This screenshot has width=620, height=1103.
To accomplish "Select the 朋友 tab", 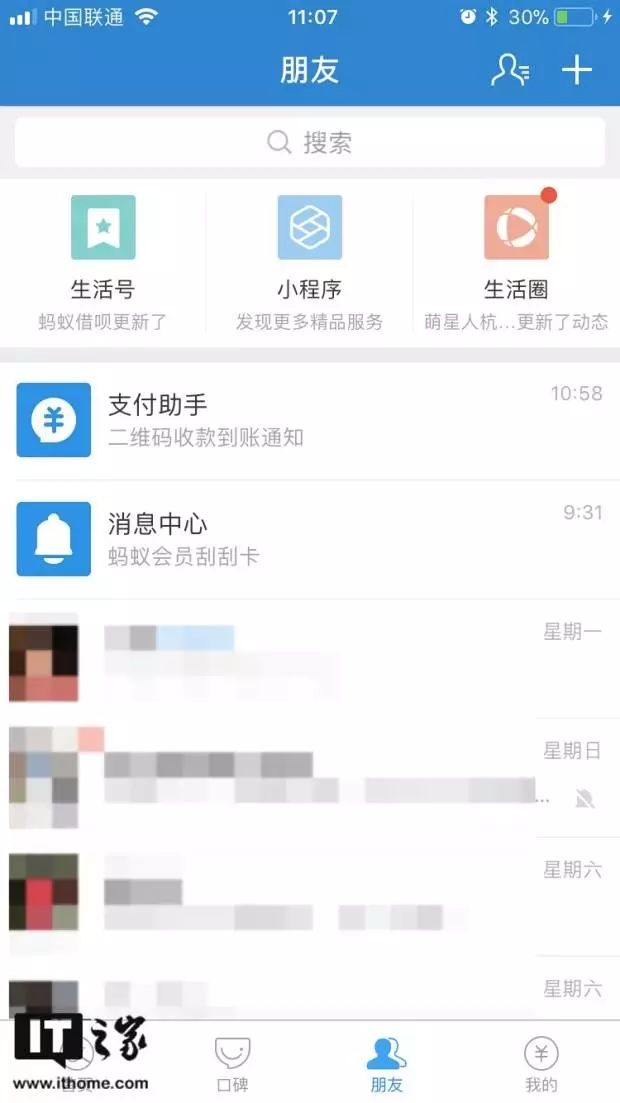I will (x=386, y=1064).
